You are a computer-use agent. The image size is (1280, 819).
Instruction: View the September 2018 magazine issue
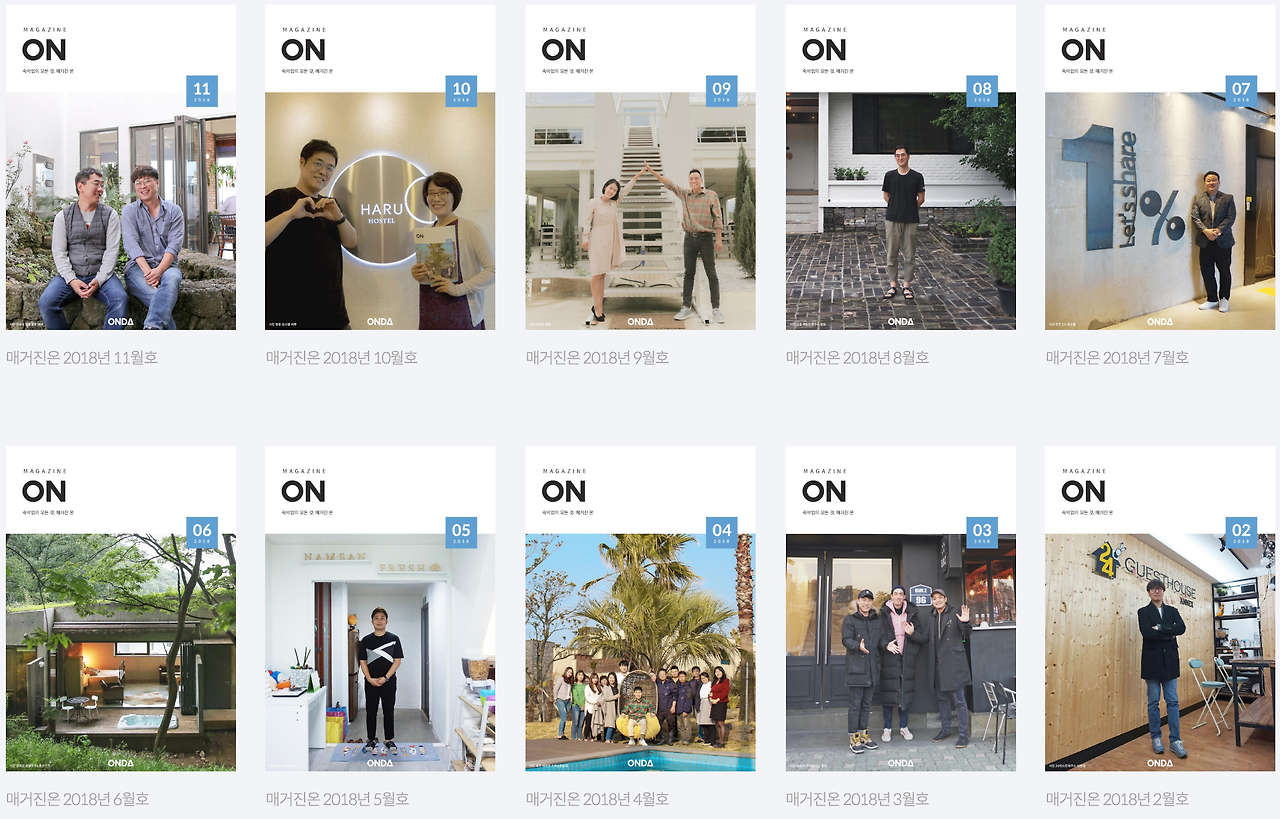point(640,168)
